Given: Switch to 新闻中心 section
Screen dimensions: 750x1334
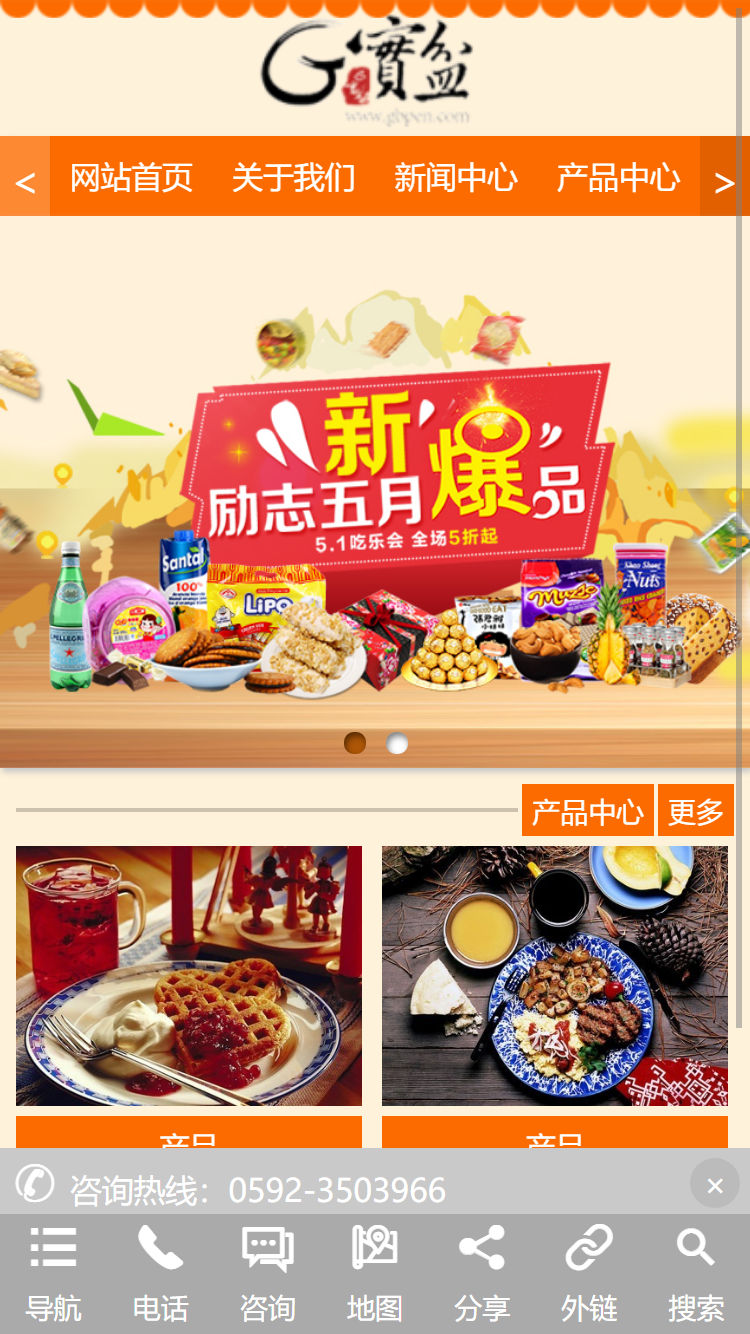Looking at the screenshot, I should click(x=455, y=178).
